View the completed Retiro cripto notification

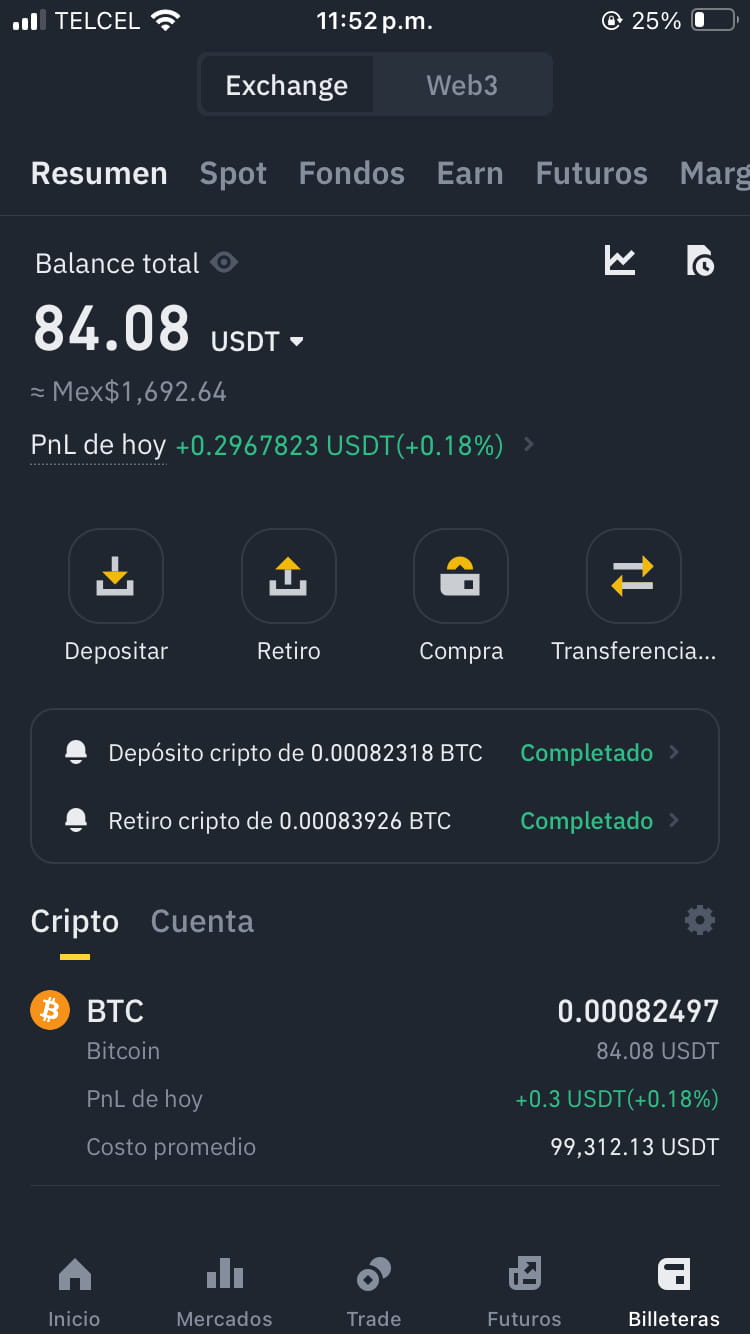coord(374,821)
